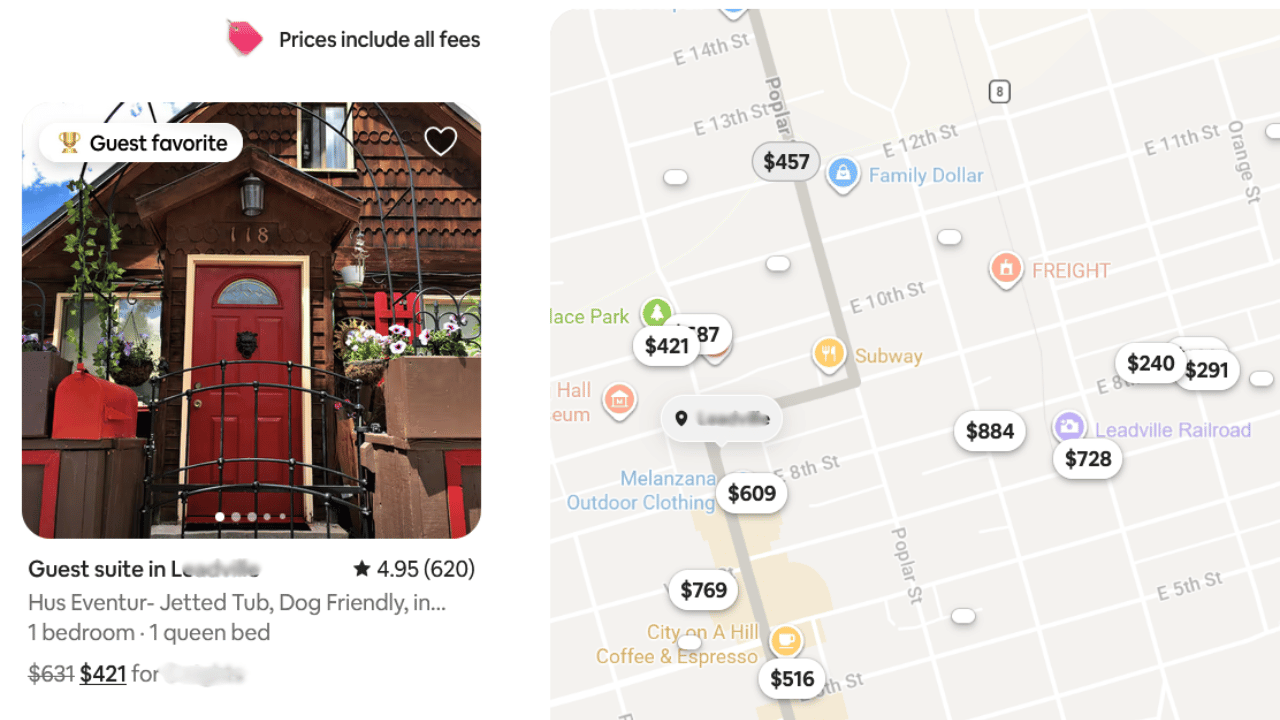The width and height of the screenshot is (1280, 720).
Task: Open the Hus Eventur guest suite listing
Action: [236, 602]
